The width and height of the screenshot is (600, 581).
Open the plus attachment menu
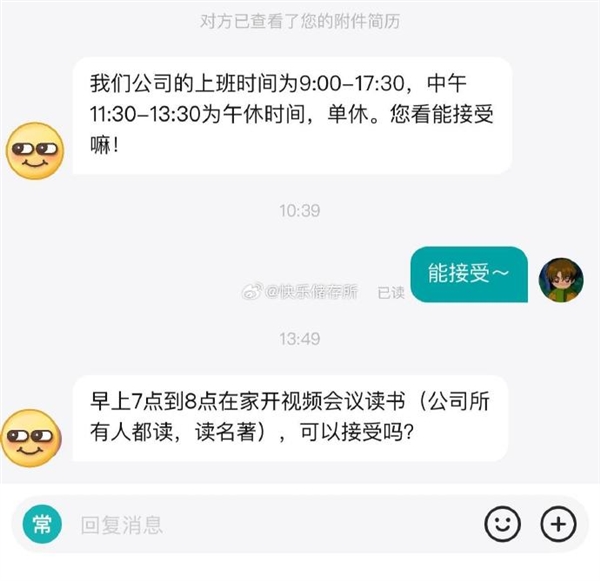pyautogui.click(x=558, y=523)
